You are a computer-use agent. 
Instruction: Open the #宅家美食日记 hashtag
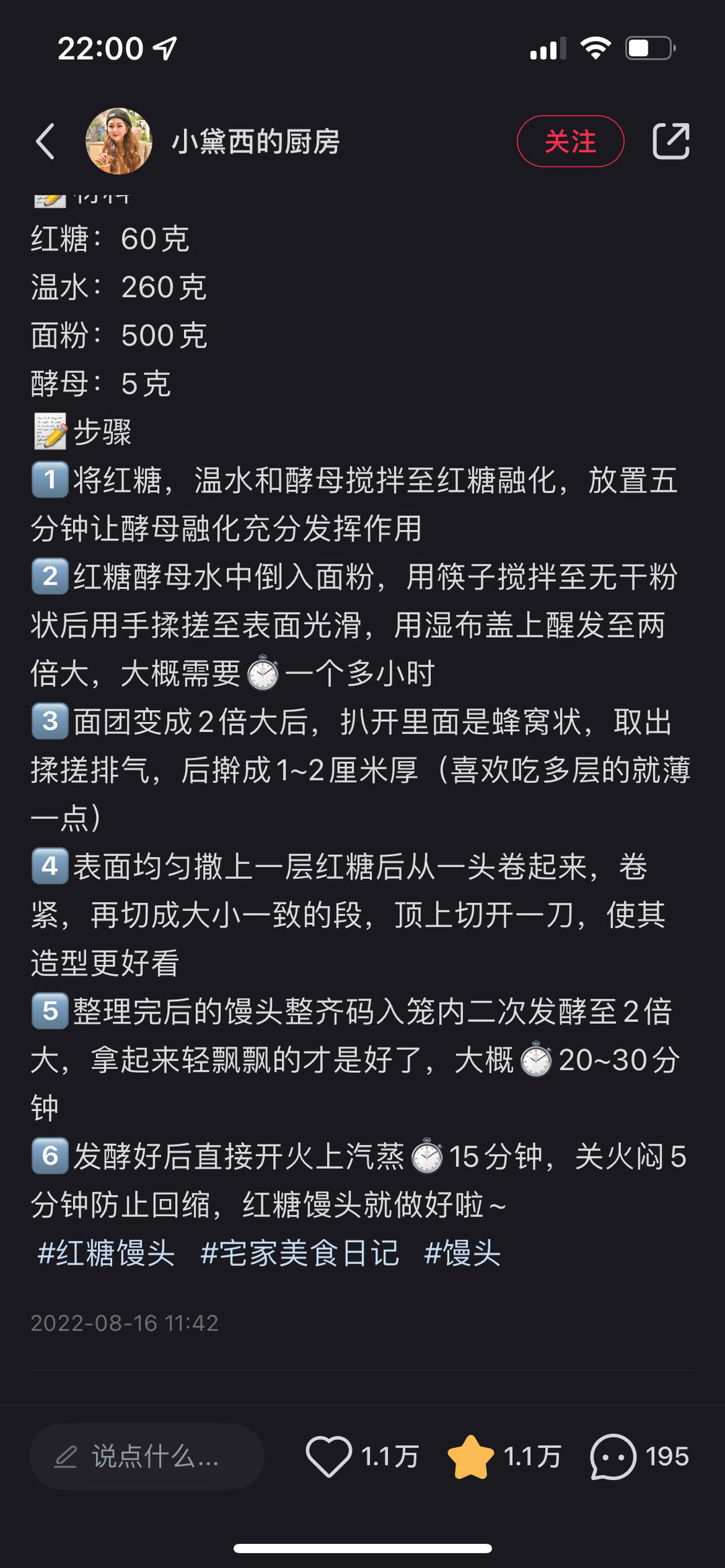(x=299, y=1253)
